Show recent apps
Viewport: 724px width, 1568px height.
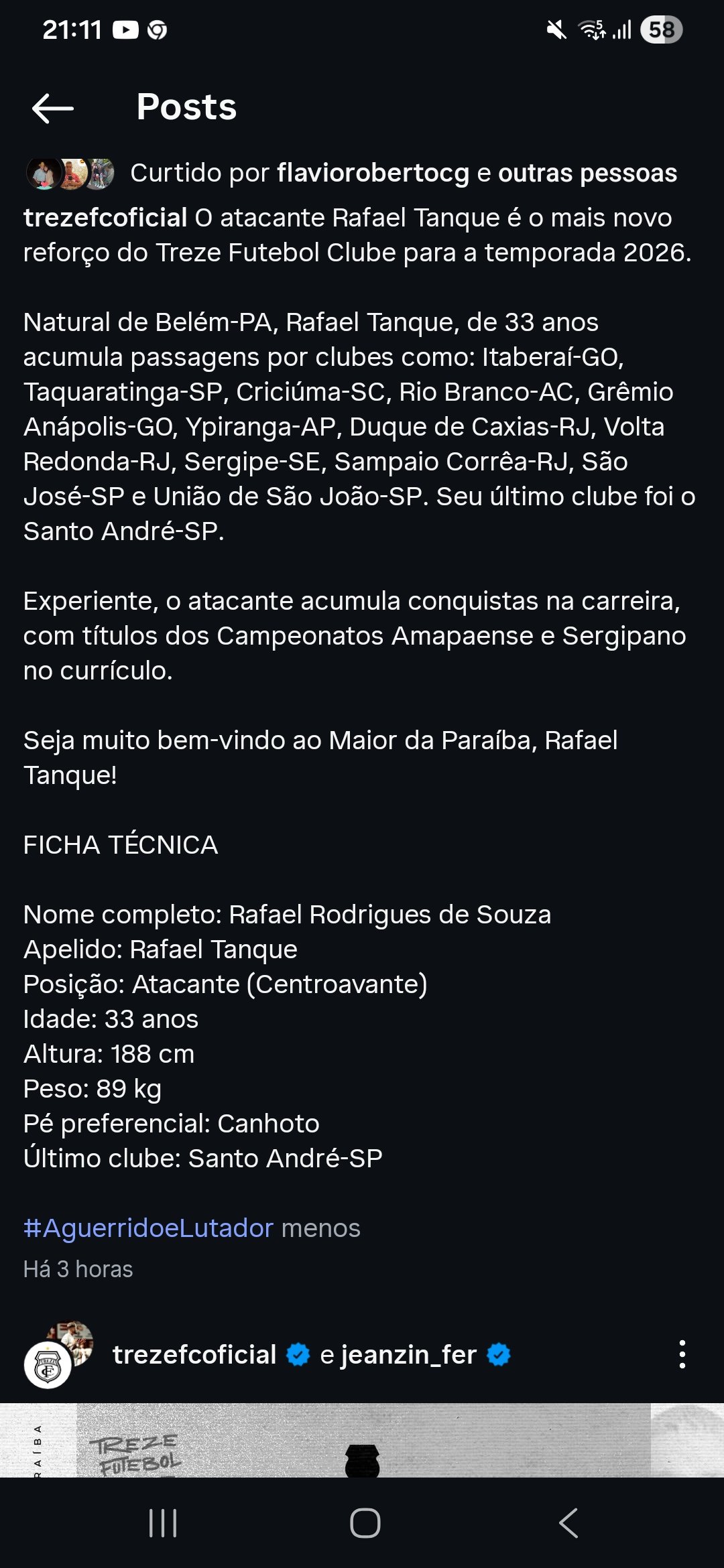[x=163, y=1522]
